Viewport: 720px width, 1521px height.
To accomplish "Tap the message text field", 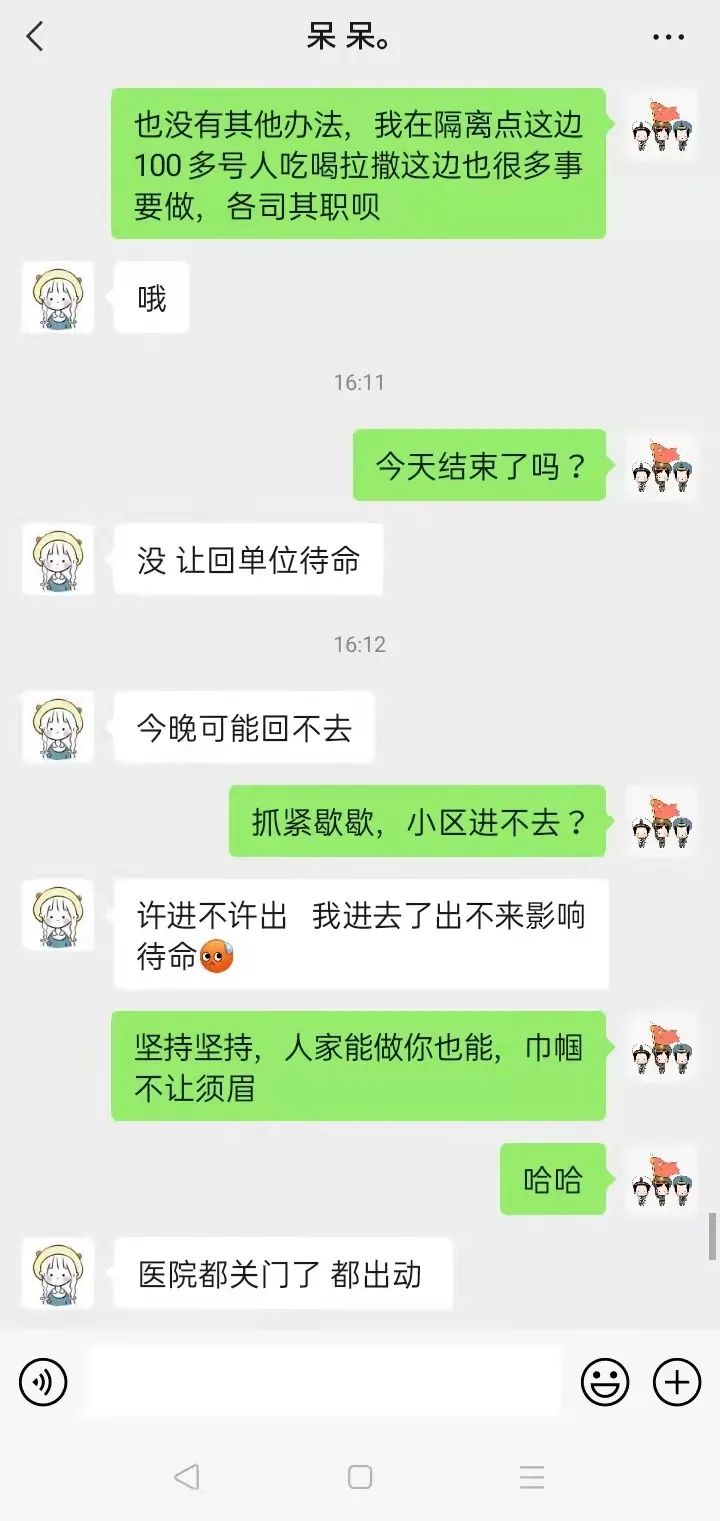I will [325, 1382].
